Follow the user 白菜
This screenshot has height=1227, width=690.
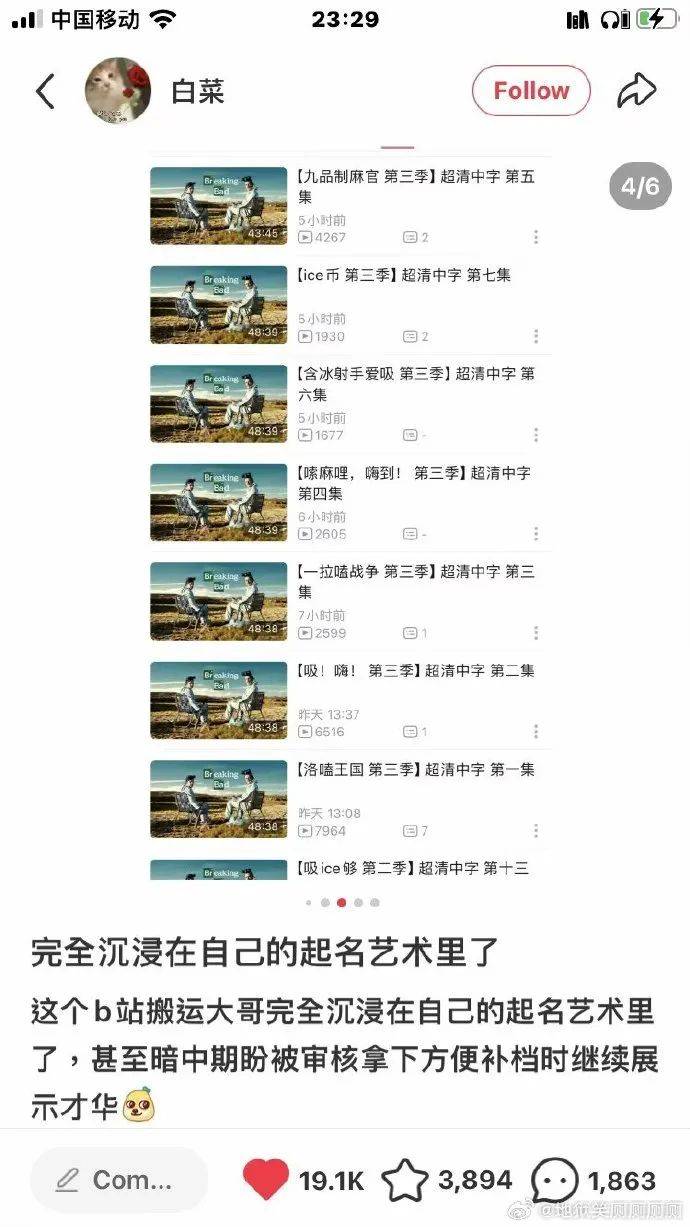click(x=531, y=91)
